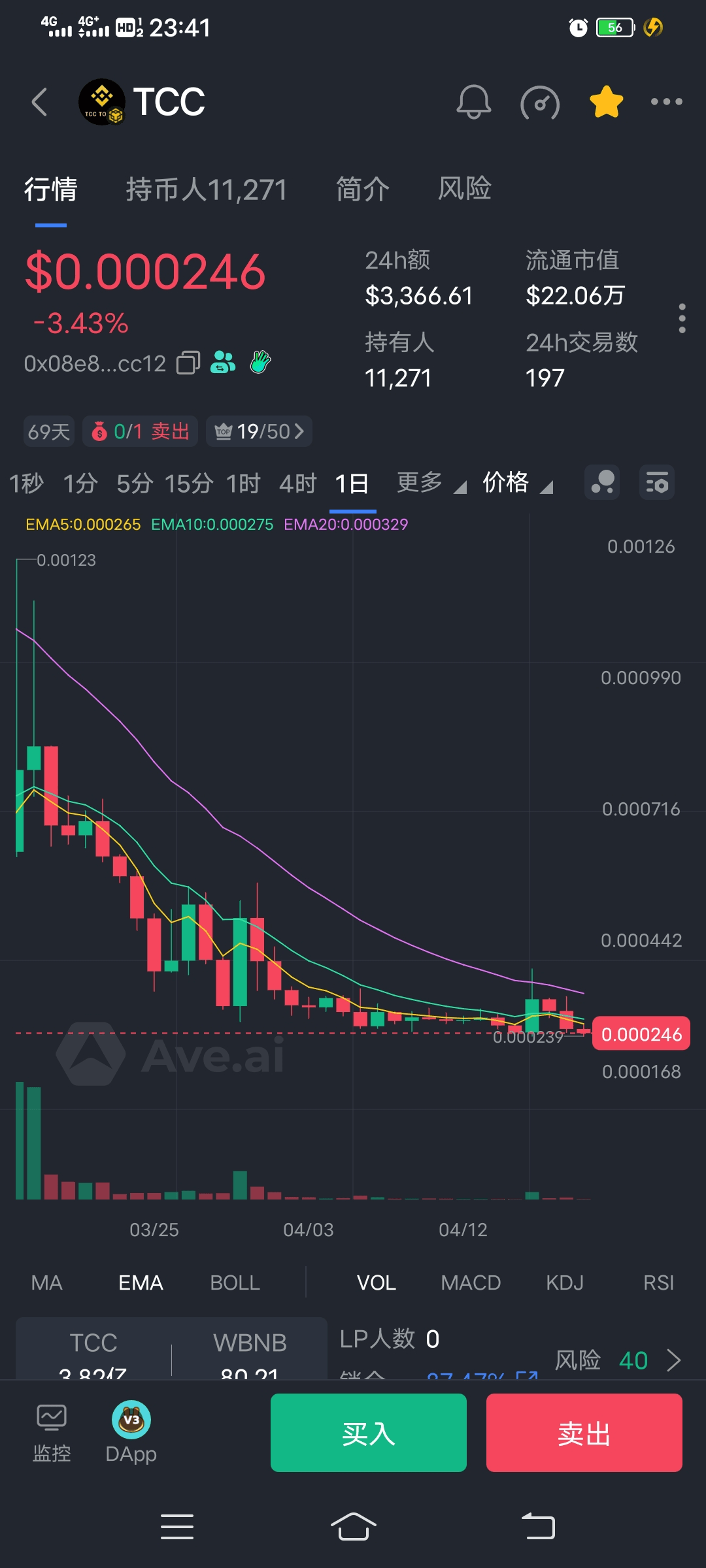Remove TCC from favorites star
This screenshot has width=706, height=1568.
[606, 103]
